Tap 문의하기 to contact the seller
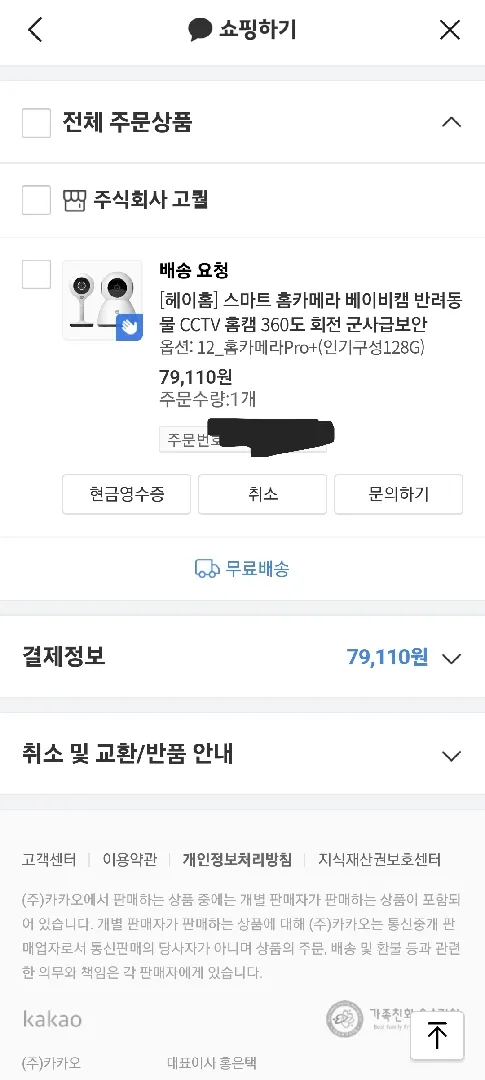The height and width of the screenshot is (1080, 485). pyautogui.click(x=398, y=494)
